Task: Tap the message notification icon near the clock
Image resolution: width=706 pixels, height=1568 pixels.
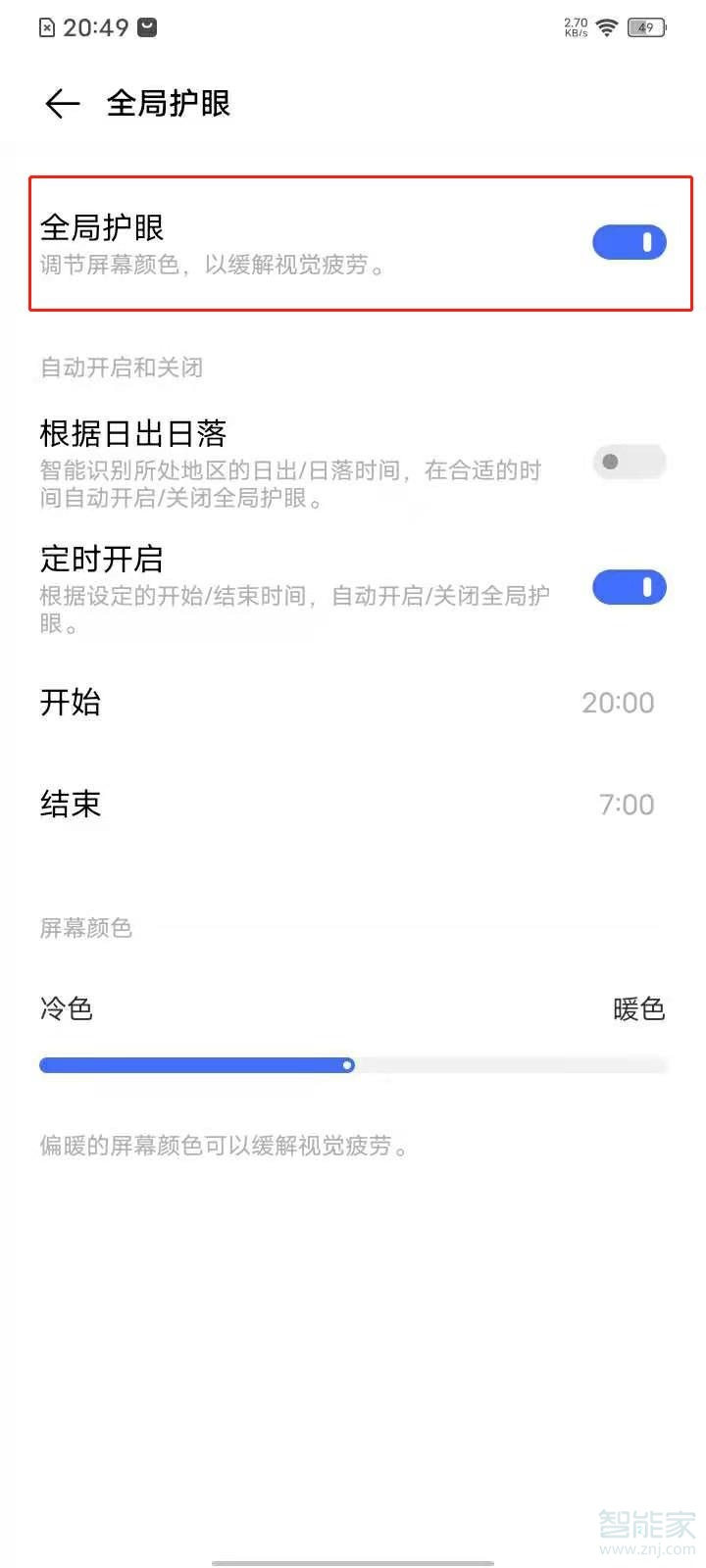Action: point(147,26)
